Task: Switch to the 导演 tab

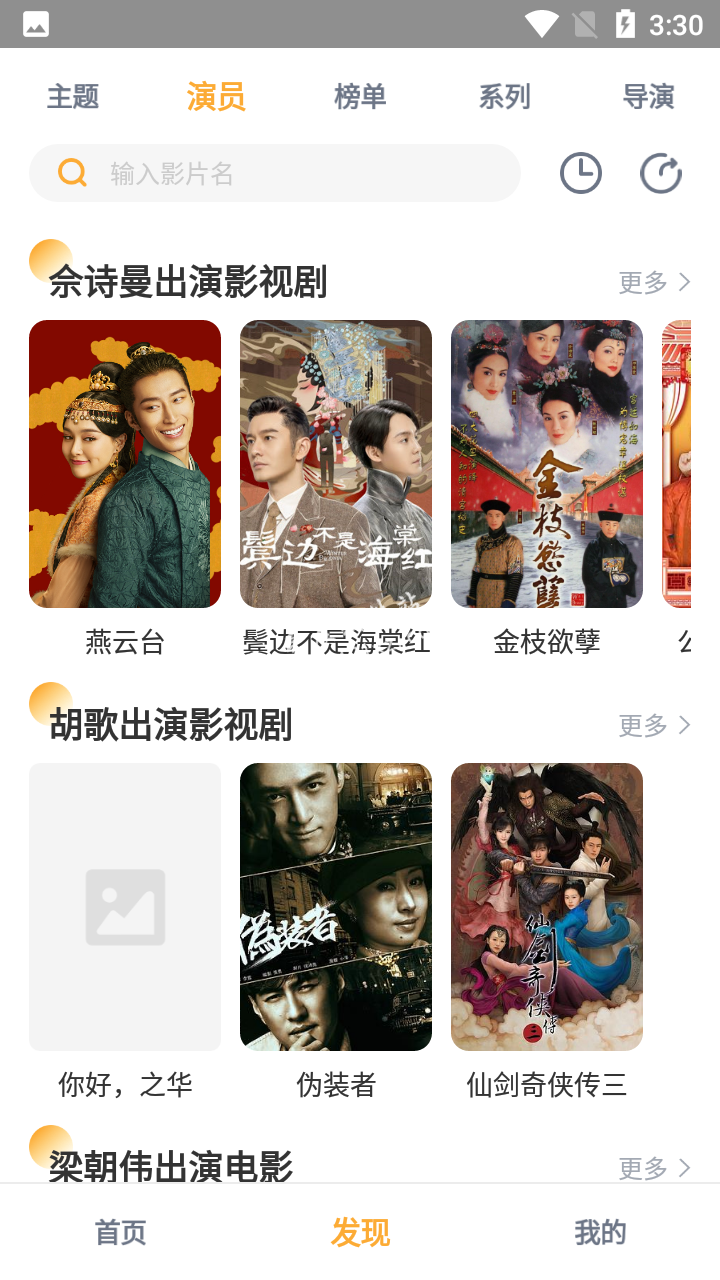Action: tap(648, 97)
